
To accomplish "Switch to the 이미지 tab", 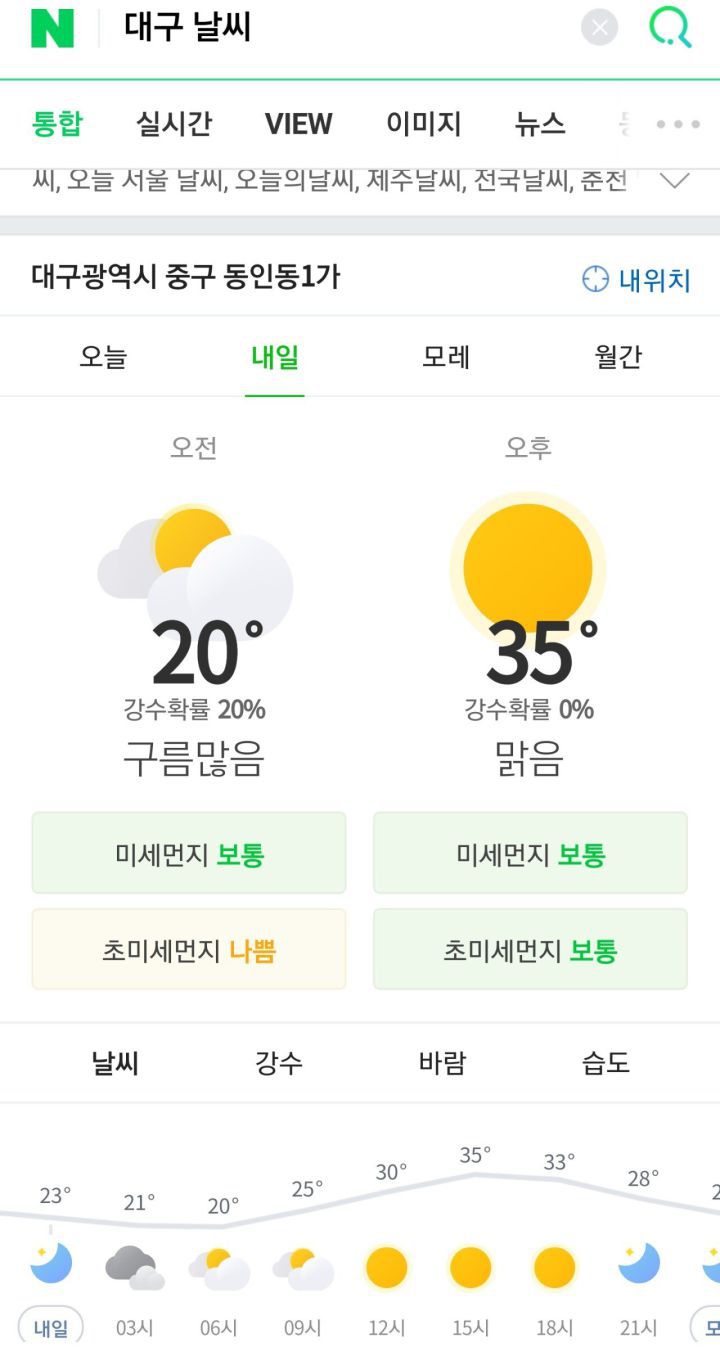I will click(424, 124).
